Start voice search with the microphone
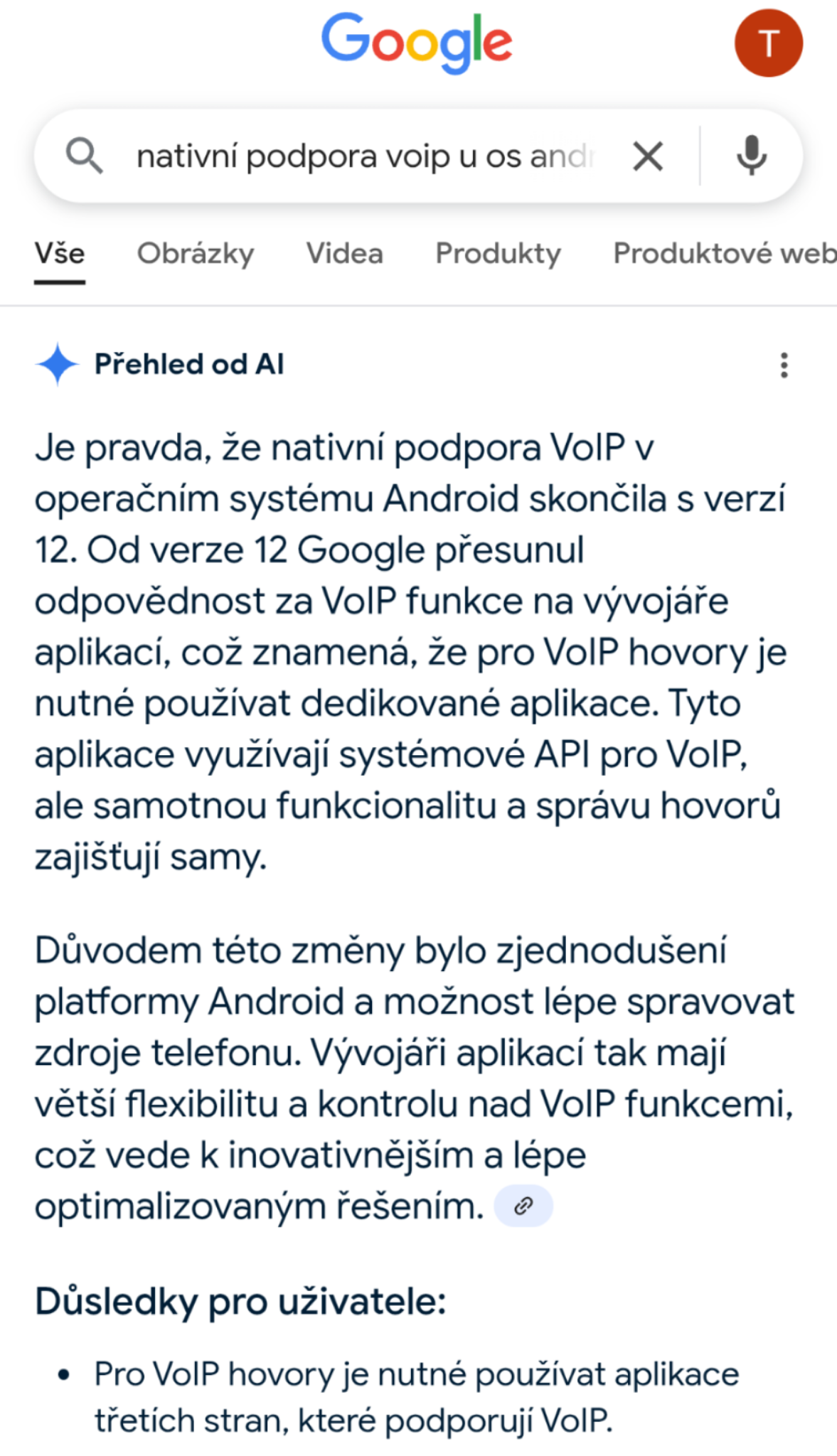Viewport: 837px width, 1456px height. pyautogui.click(x=751, y=156)
